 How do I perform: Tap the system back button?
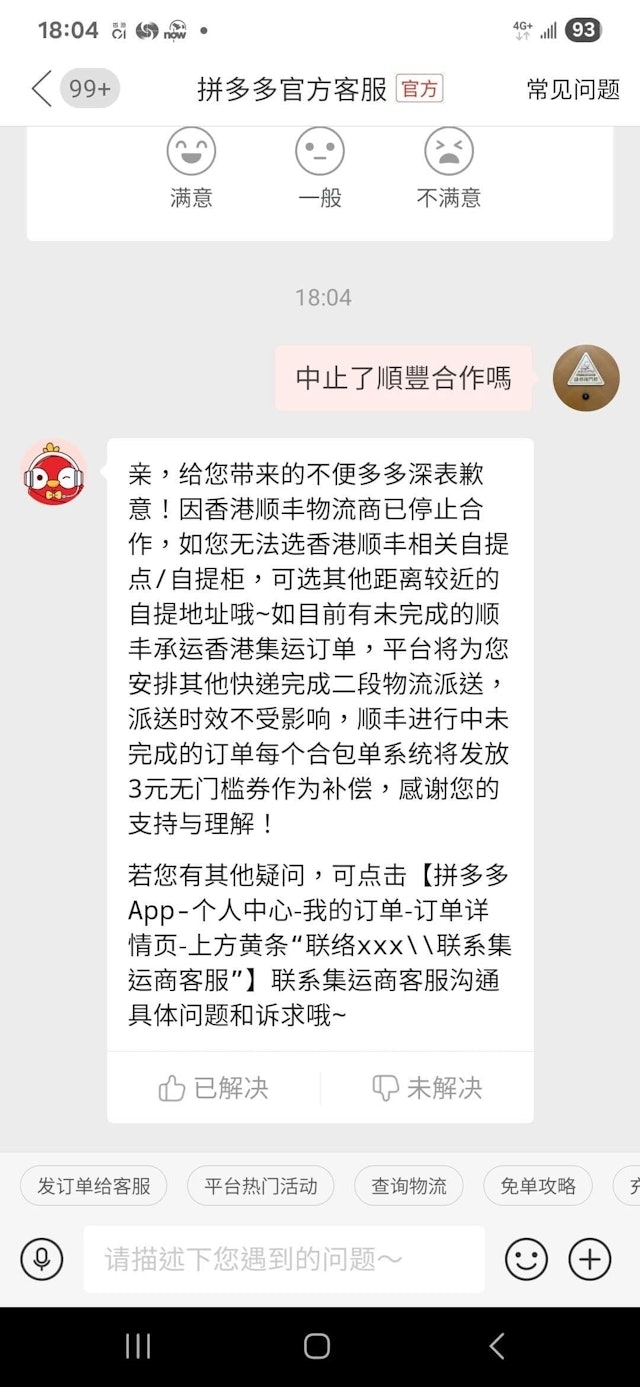click(497, 1346)
